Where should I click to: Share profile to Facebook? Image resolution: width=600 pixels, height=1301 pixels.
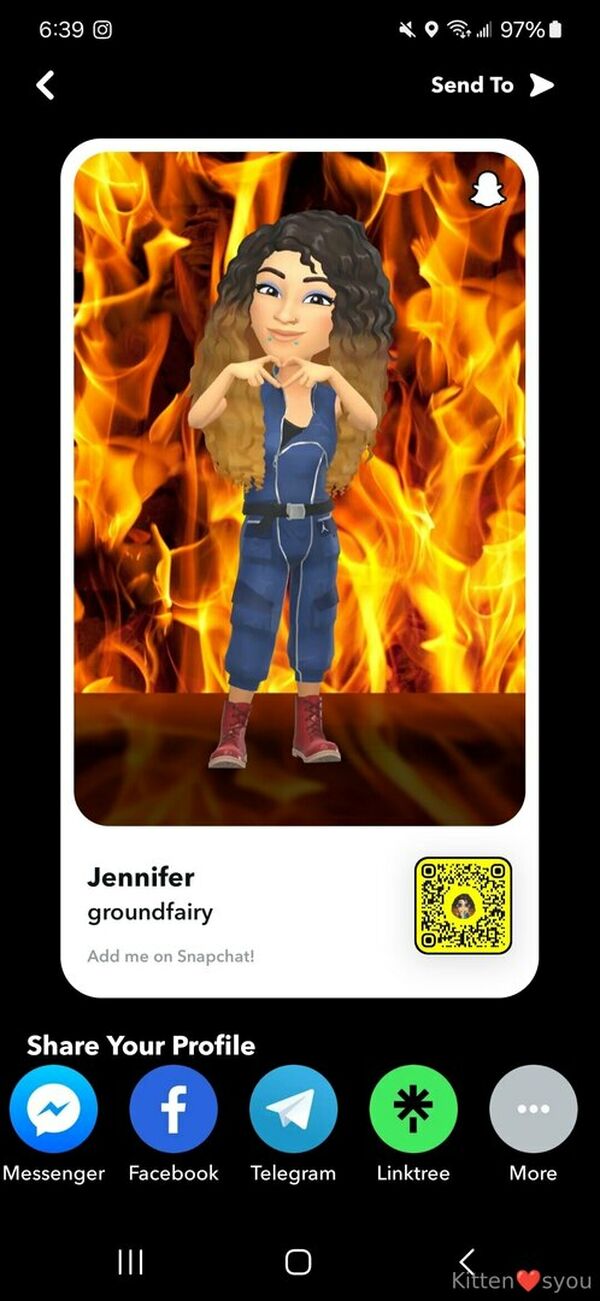point(173,1109)
